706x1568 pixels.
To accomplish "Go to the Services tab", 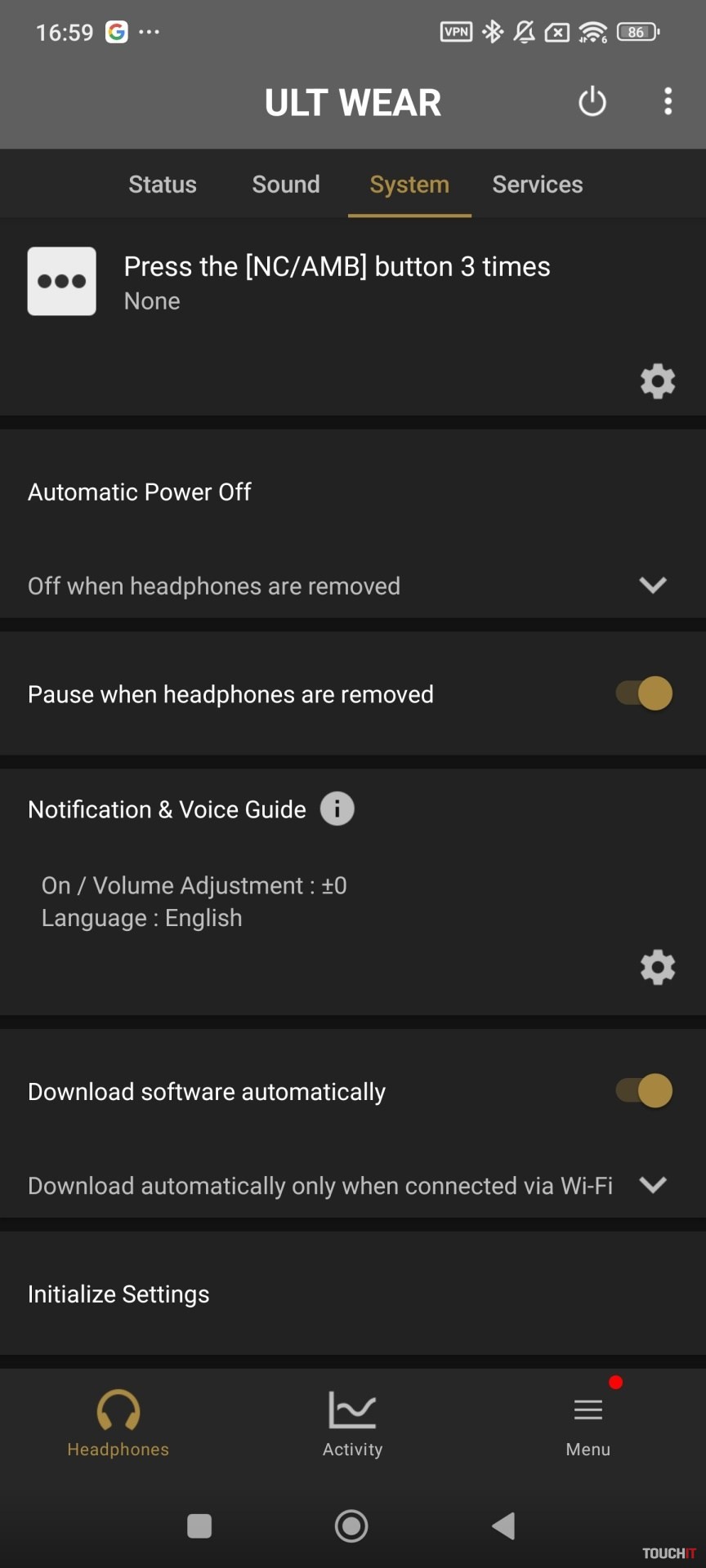I will 538,185.
